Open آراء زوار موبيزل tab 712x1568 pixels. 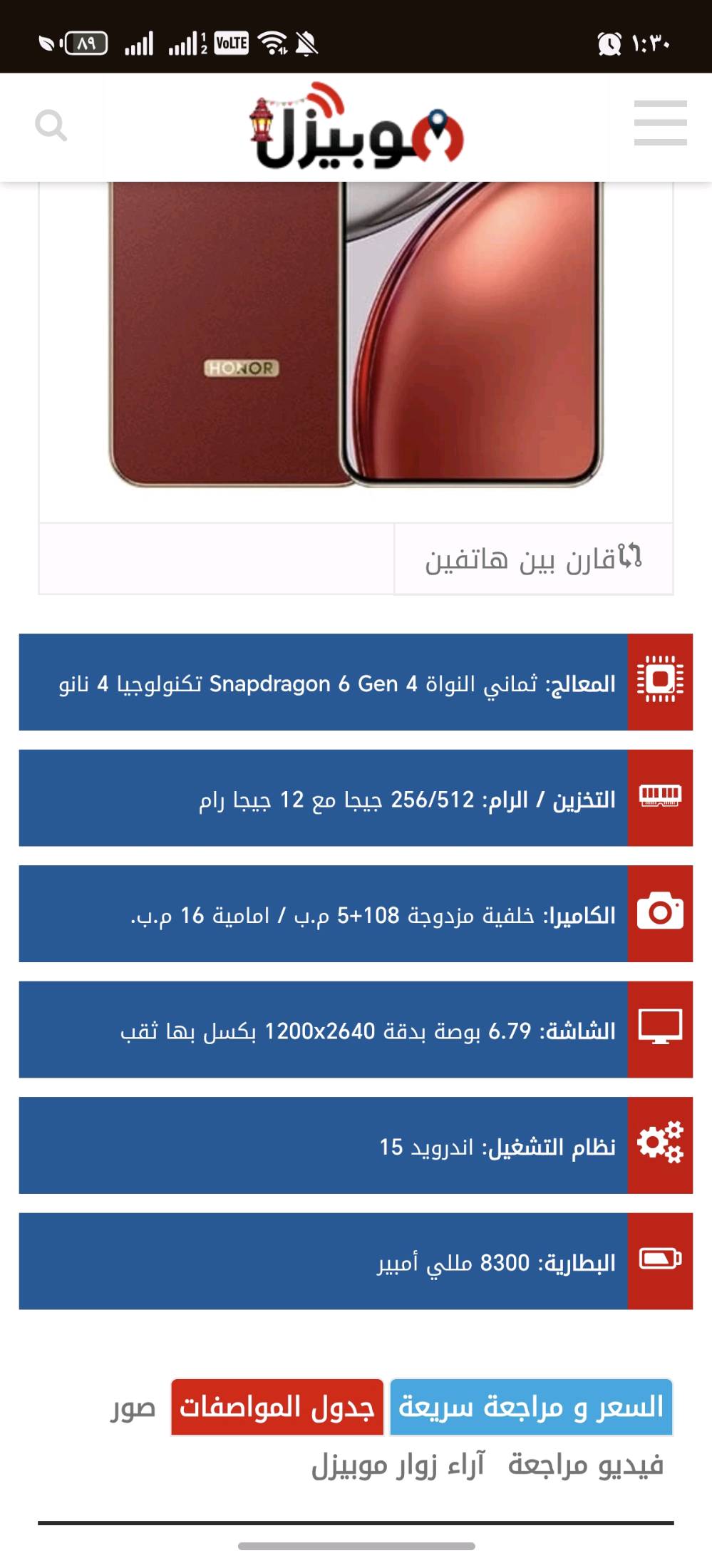(398, 1465)
